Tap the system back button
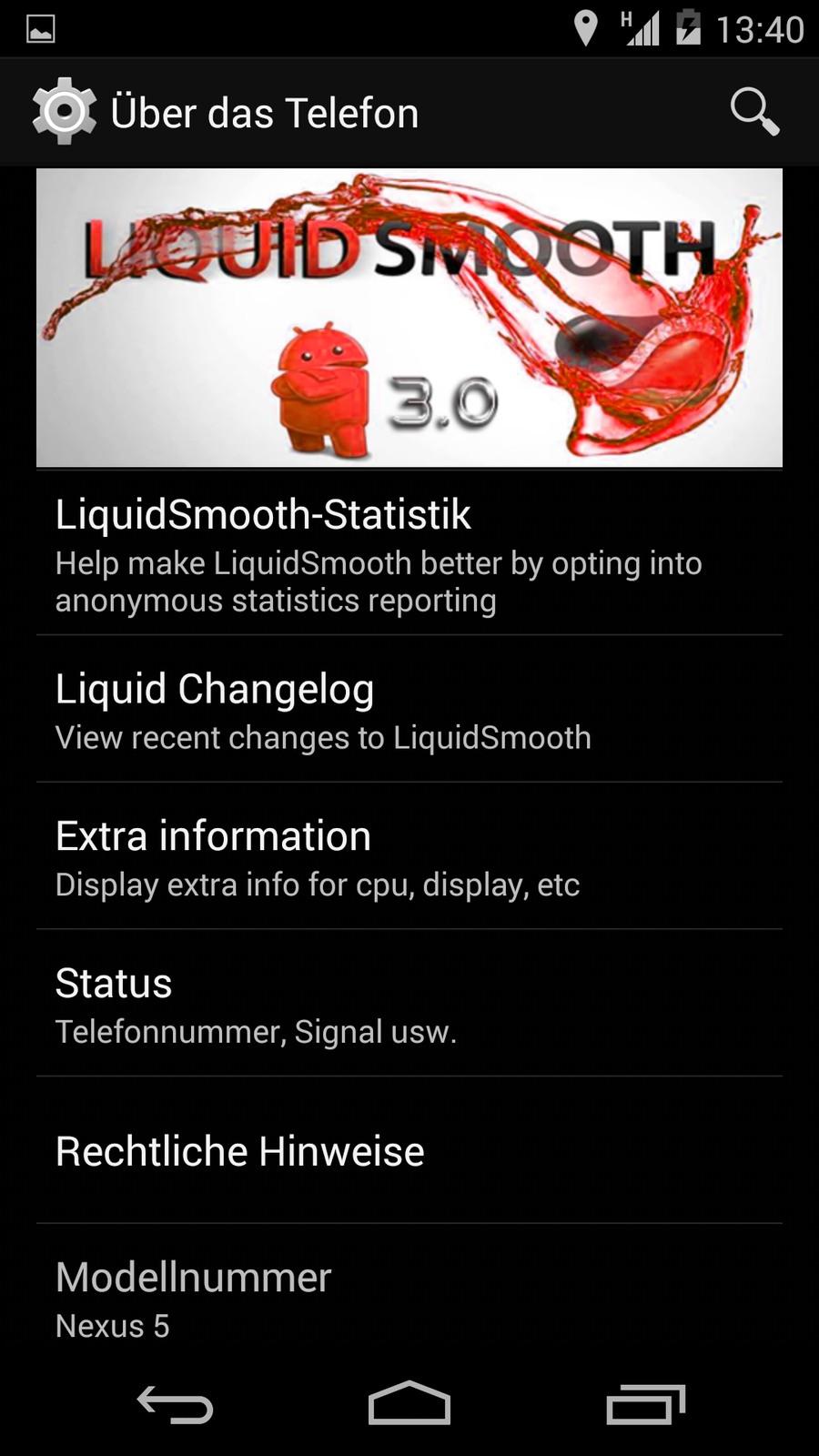Image resolution: width=819 pixels, height=1456 pixels. [175, 1404]
